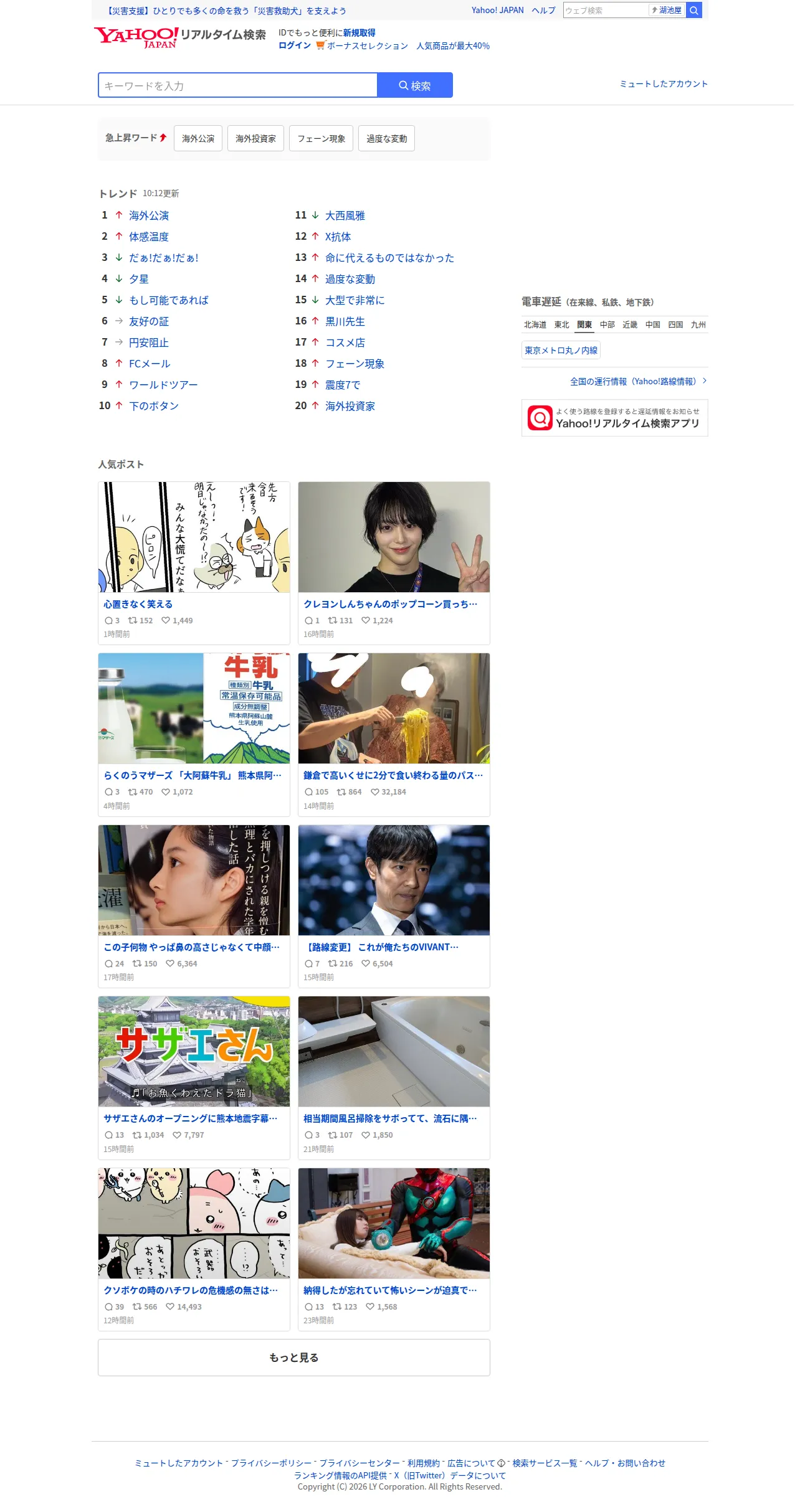Open the 鎌倉で高いくせに pasta post

(x=394, y=734)
